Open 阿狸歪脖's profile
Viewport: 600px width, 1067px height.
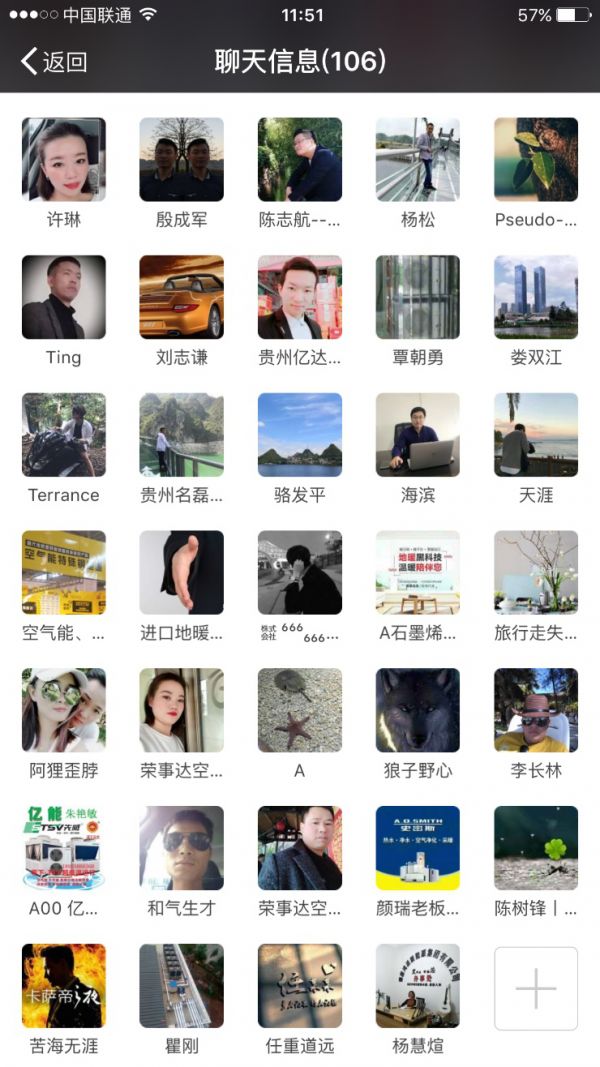coord(64,710)
